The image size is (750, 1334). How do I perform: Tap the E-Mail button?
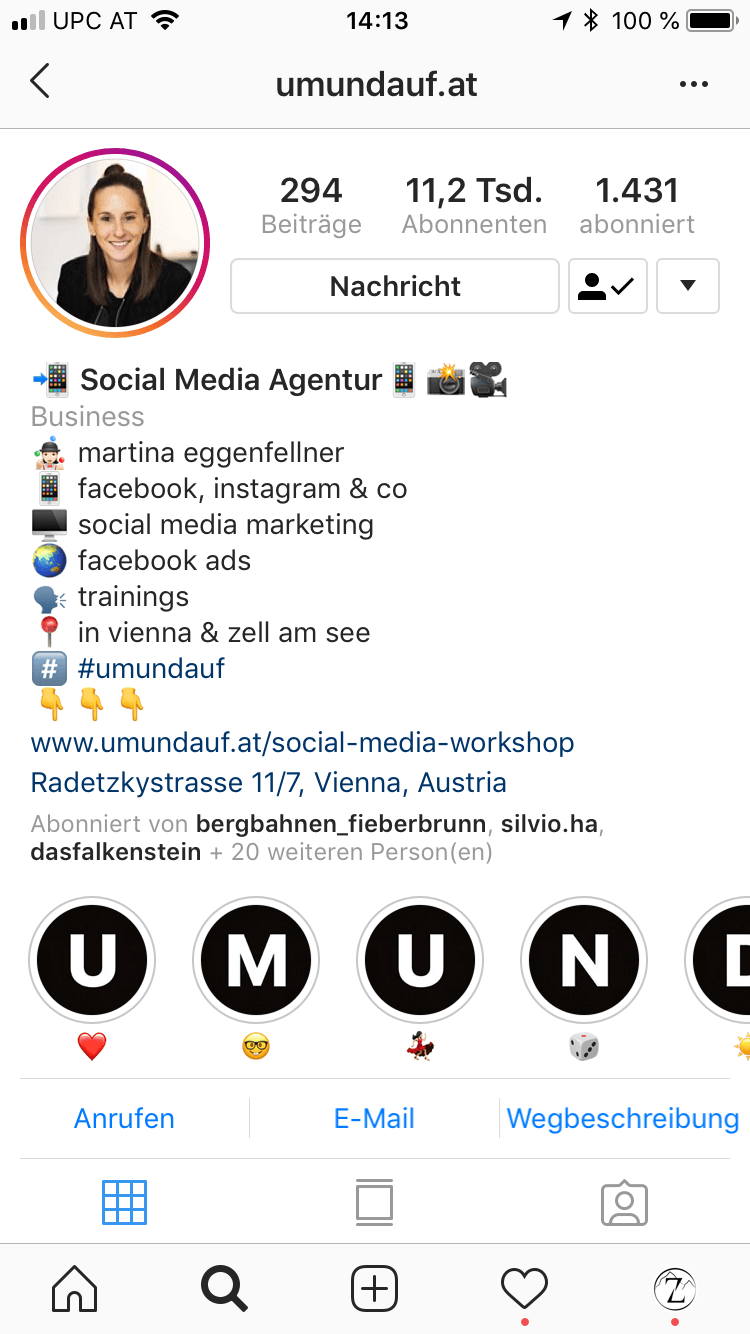pyautogui.click(x=374, y=1118)
